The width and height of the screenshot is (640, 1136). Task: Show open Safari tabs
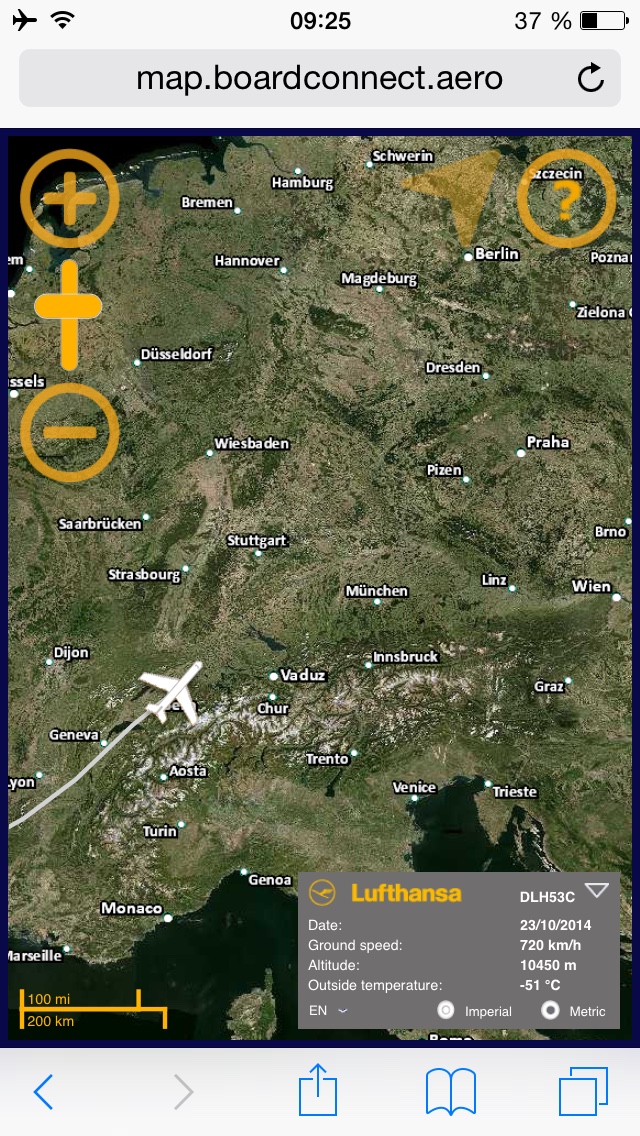584,1091
